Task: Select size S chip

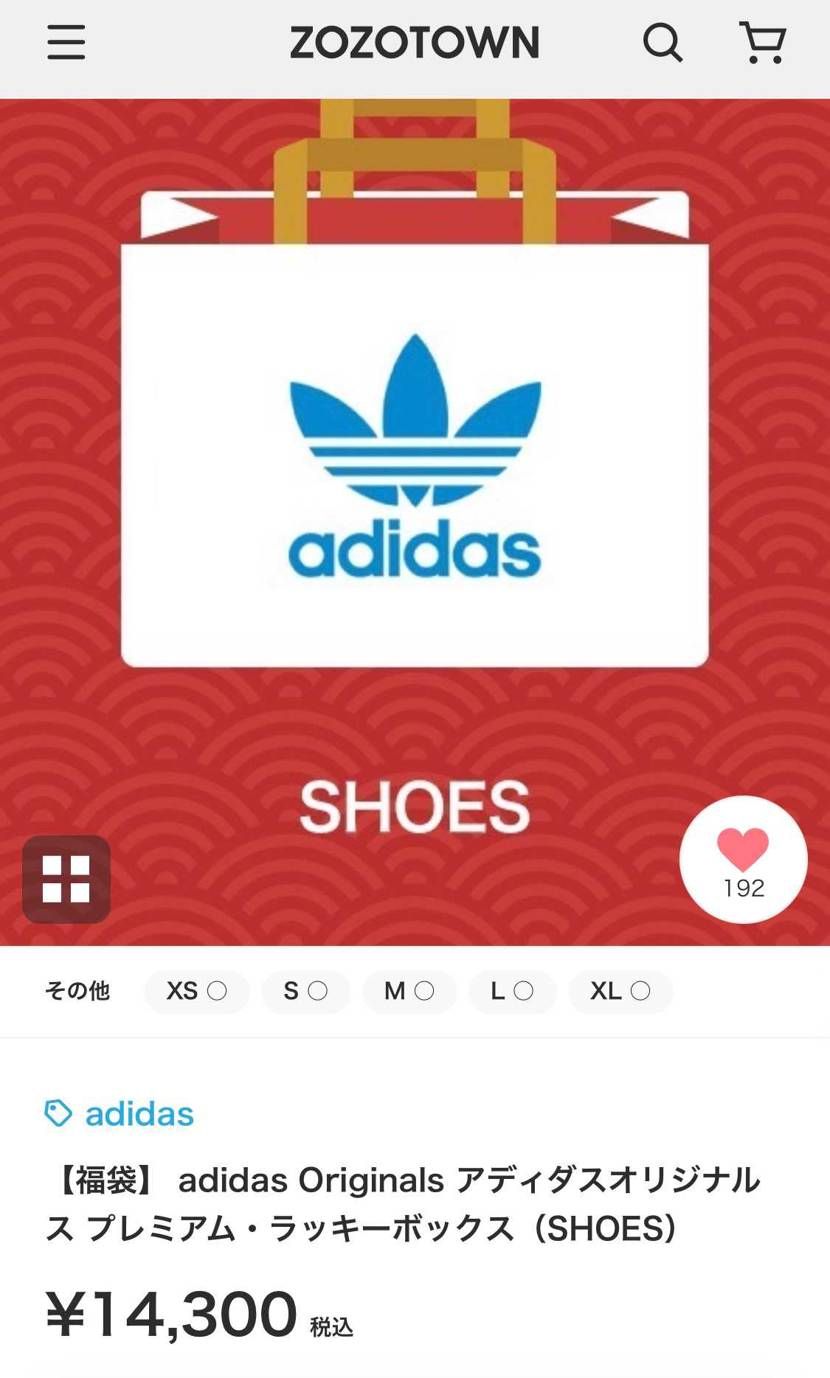Action: click(305, 991)
